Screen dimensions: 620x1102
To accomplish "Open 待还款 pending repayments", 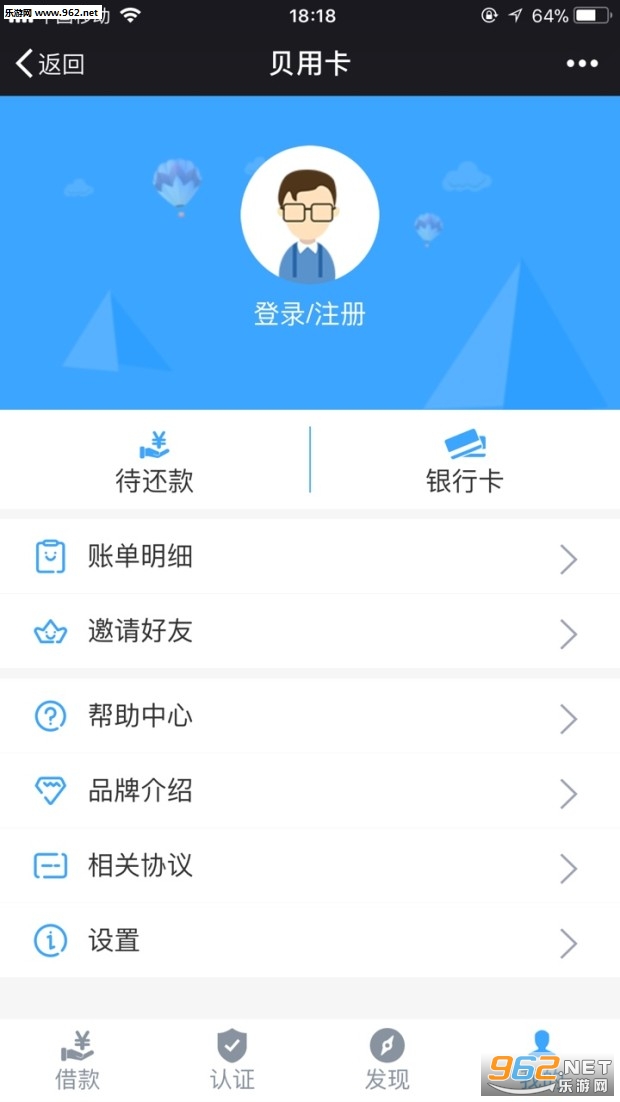I will pyautogui.click(x=154, y=462).
